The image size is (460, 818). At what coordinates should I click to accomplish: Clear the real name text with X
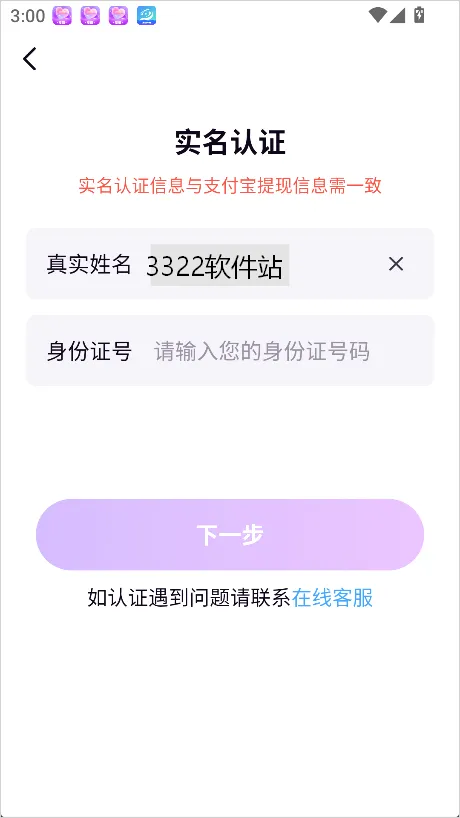pyautogui.click(x=396, y=264)
